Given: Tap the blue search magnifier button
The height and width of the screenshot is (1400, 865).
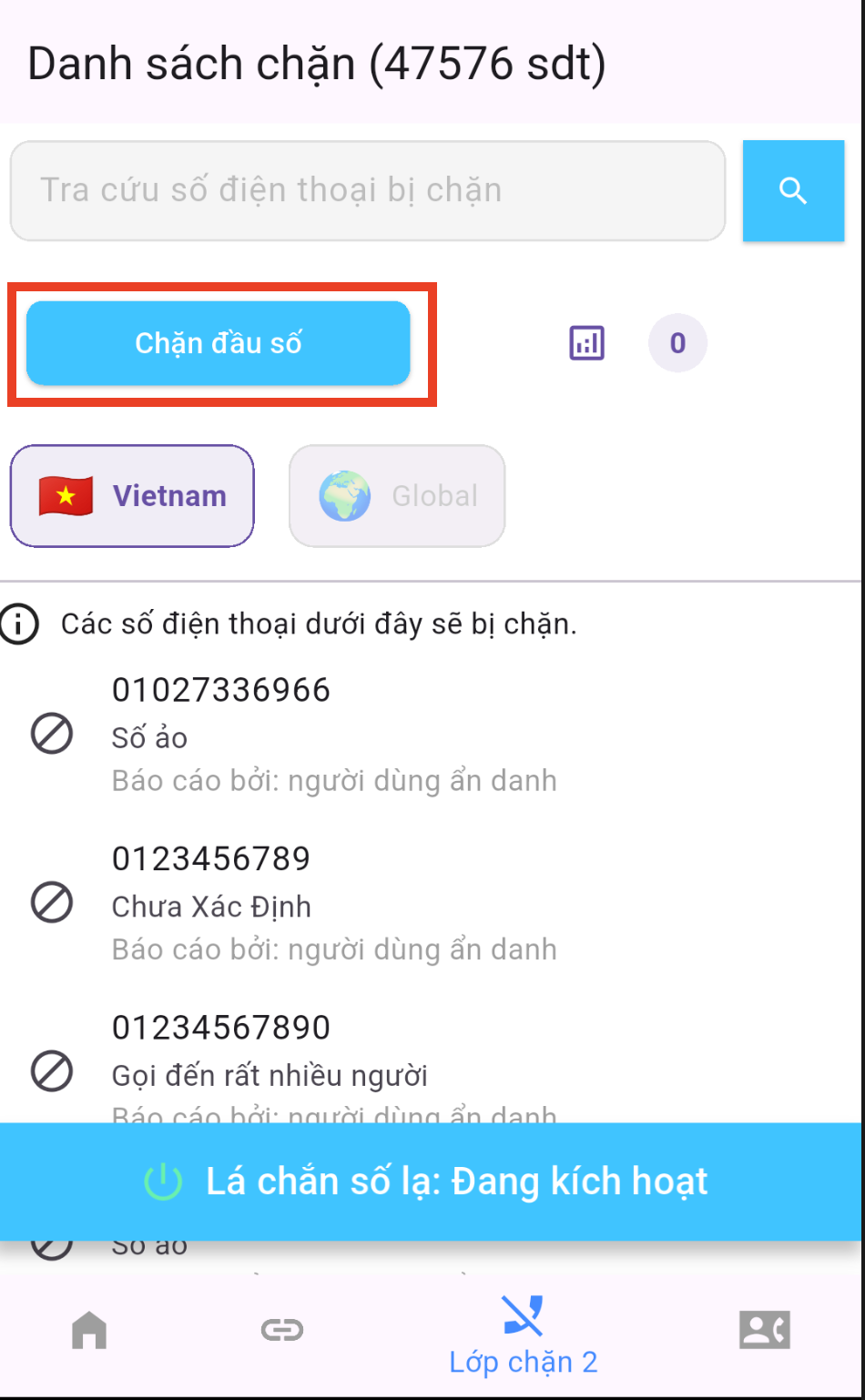Looking at the screenshot, I should pos(793,191).
